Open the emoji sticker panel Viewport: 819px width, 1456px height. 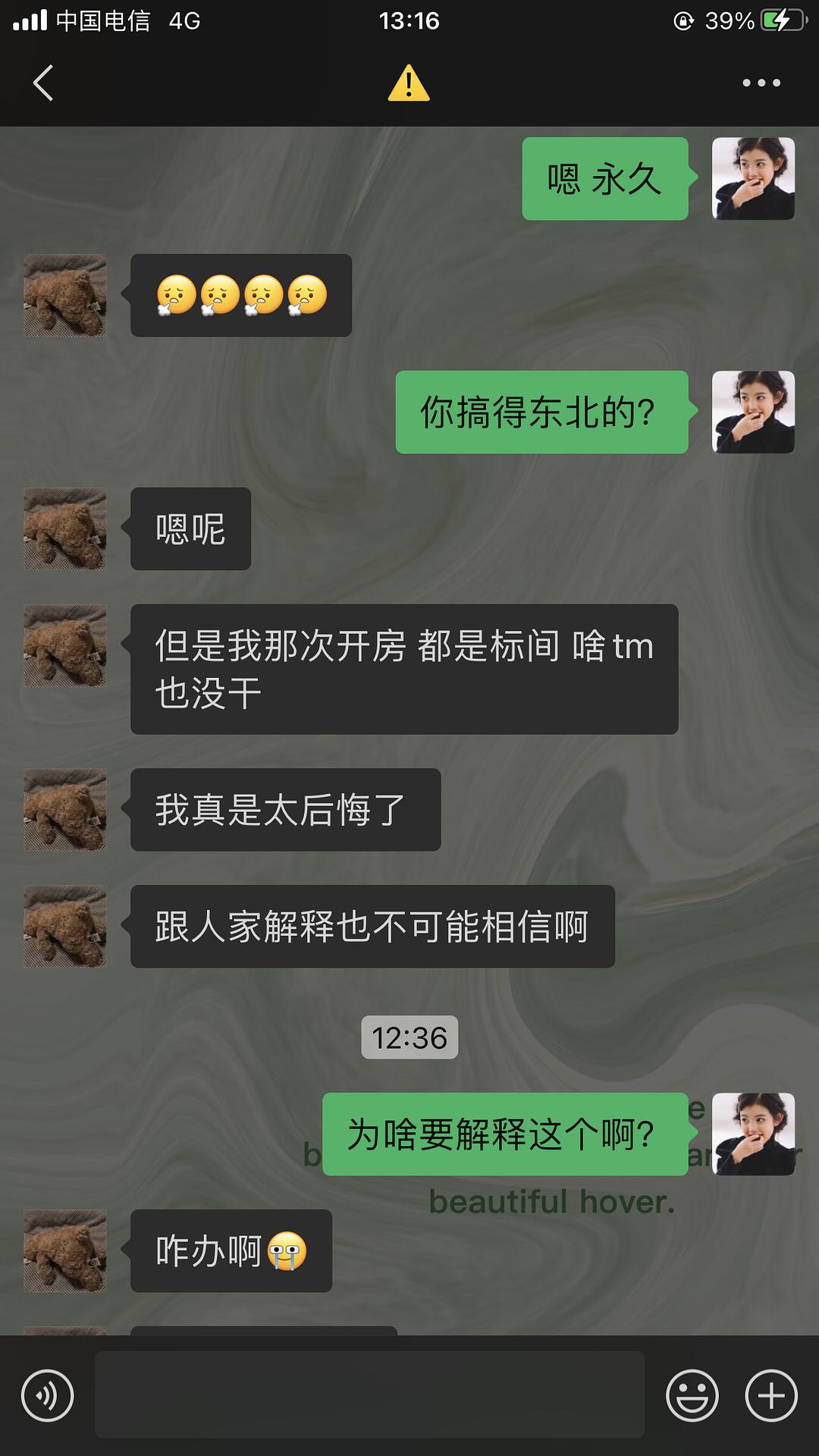(x=692, y=1395)
